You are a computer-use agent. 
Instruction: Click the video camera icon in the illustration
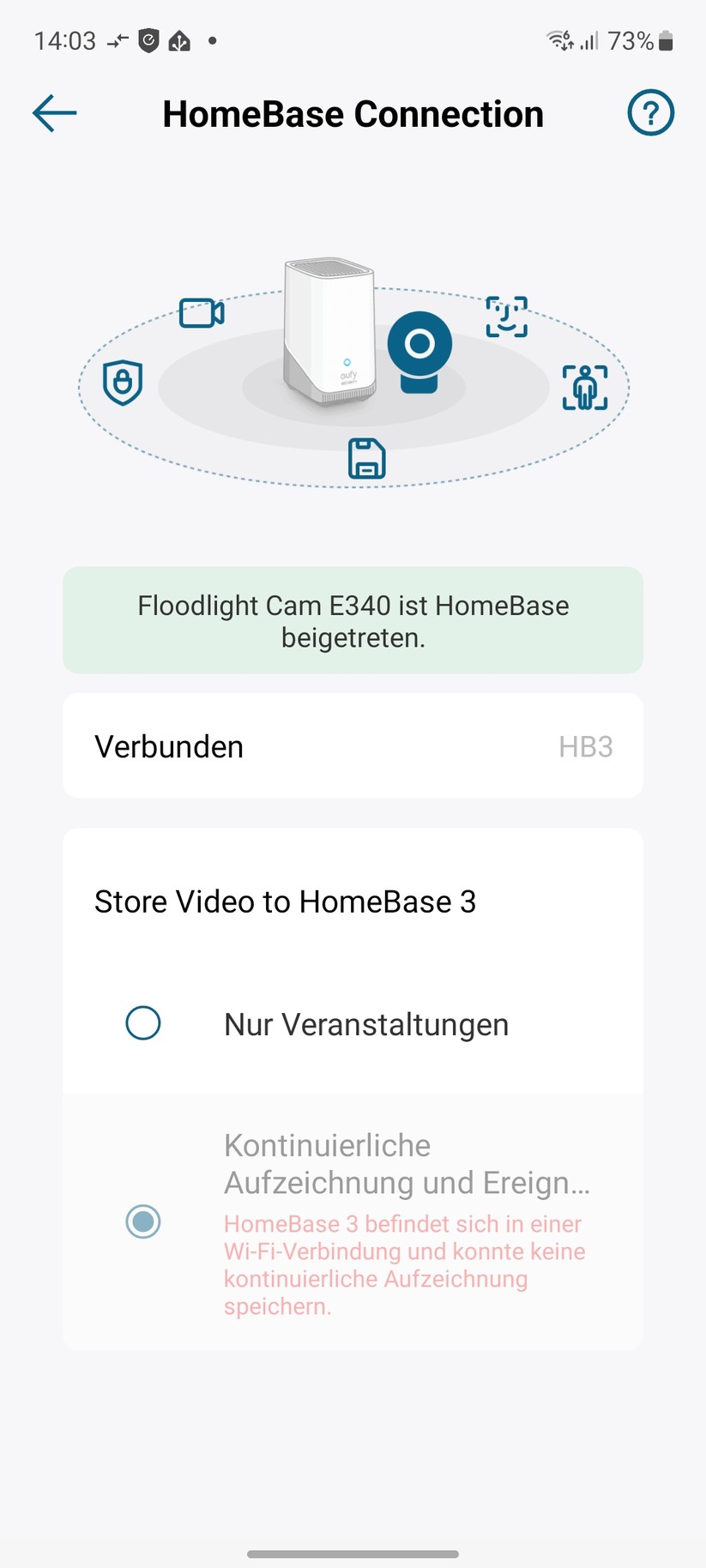click(202, 313)
